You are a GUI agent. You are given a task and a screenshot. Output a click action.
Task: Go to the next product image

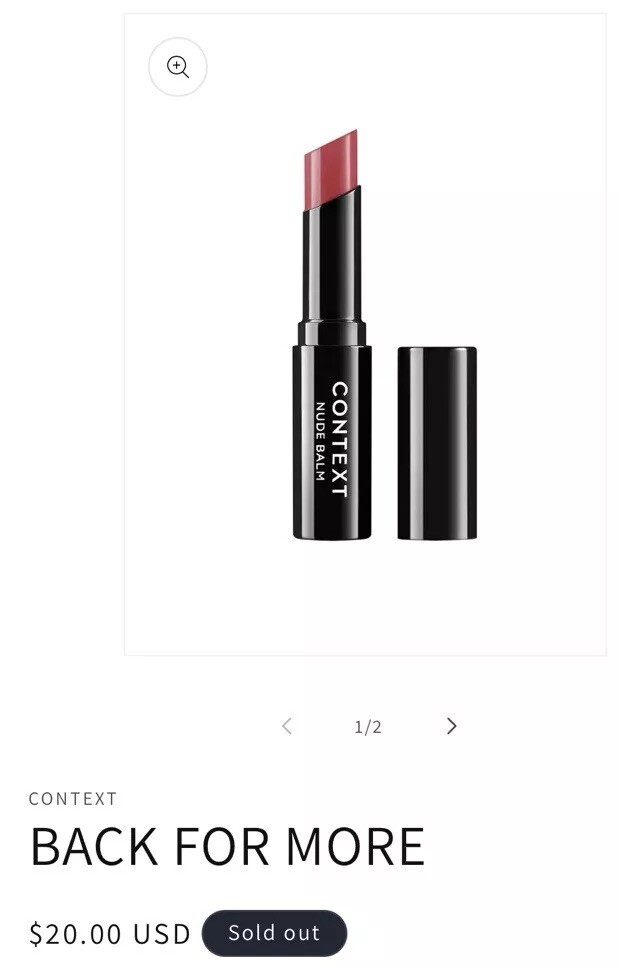point(451,726)
